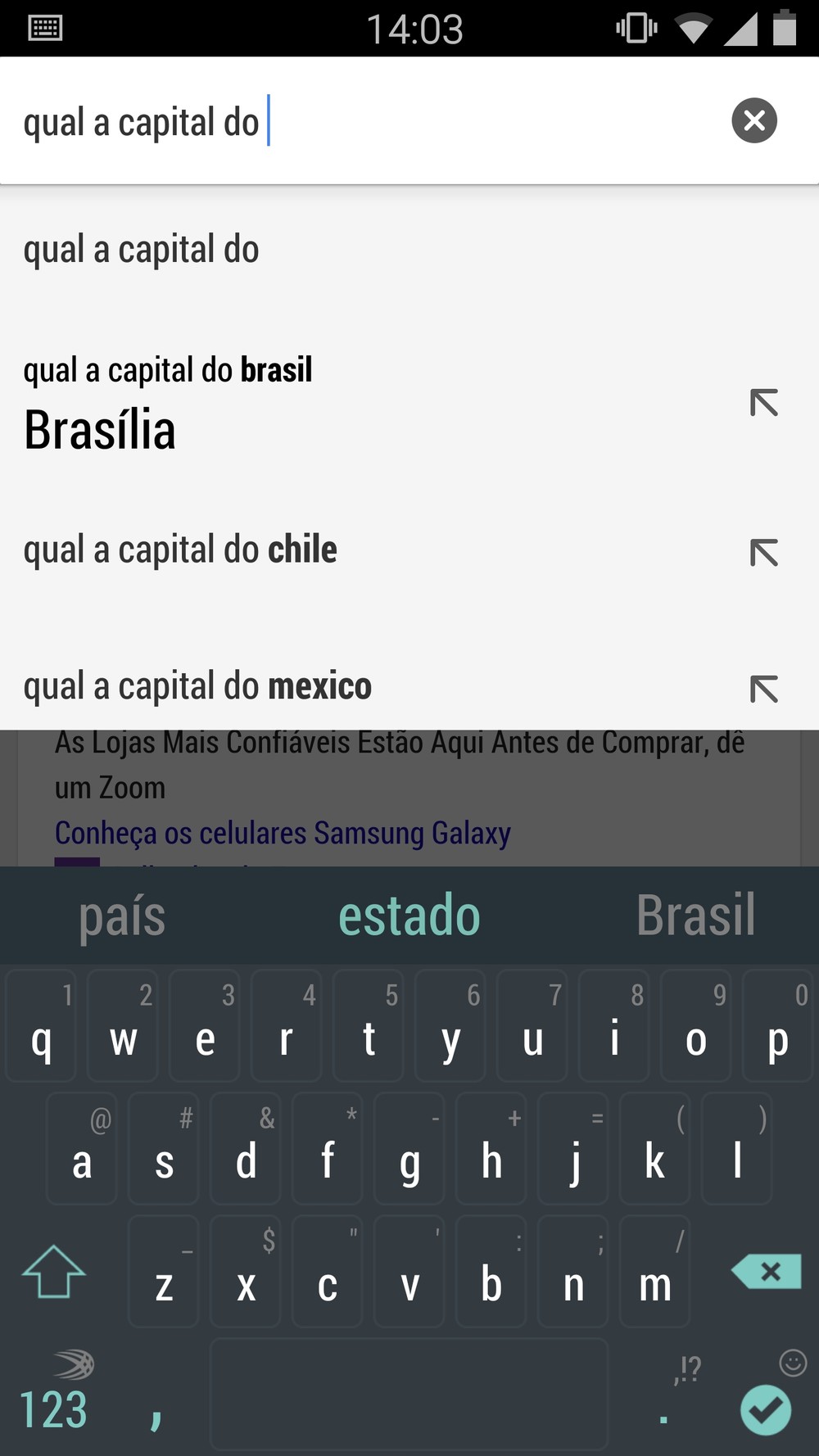Choose the keyboard prediction "estado"
This screenshot has width=819, height=1456.
tap(409, 916)
